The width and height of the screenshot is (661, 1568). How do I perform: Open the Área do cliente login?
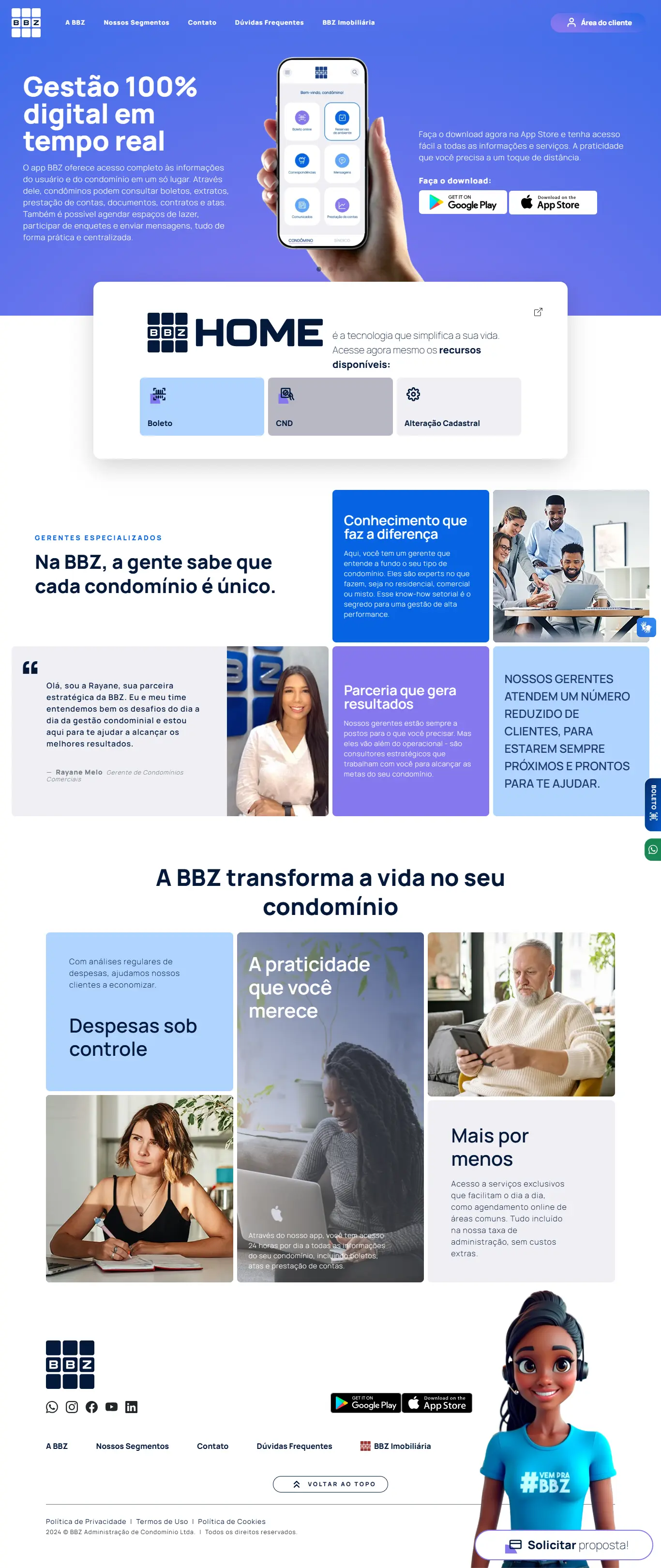599,23
